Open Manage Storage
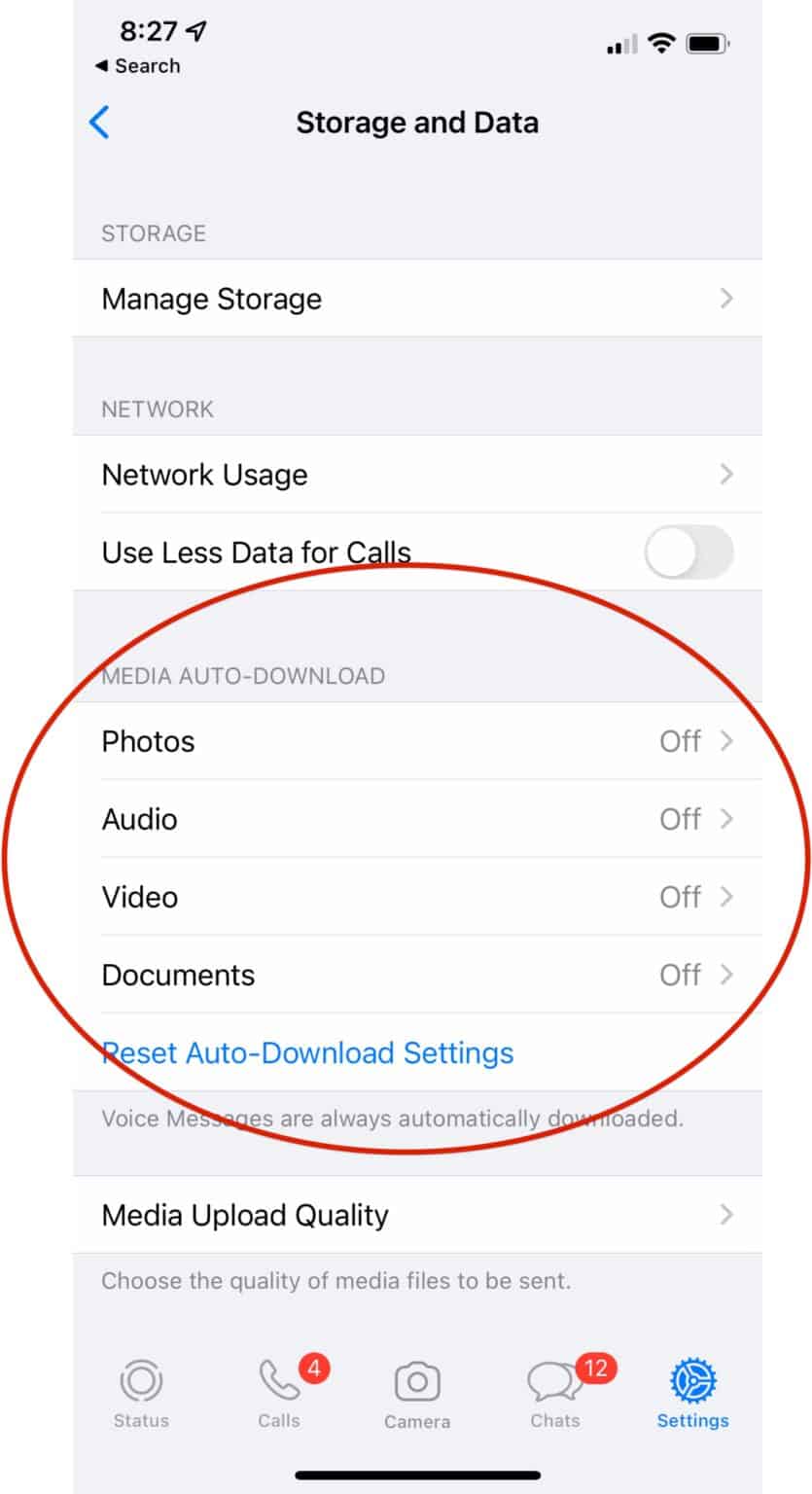This screenshot has width=812, height=1494. tap(417, 299)
